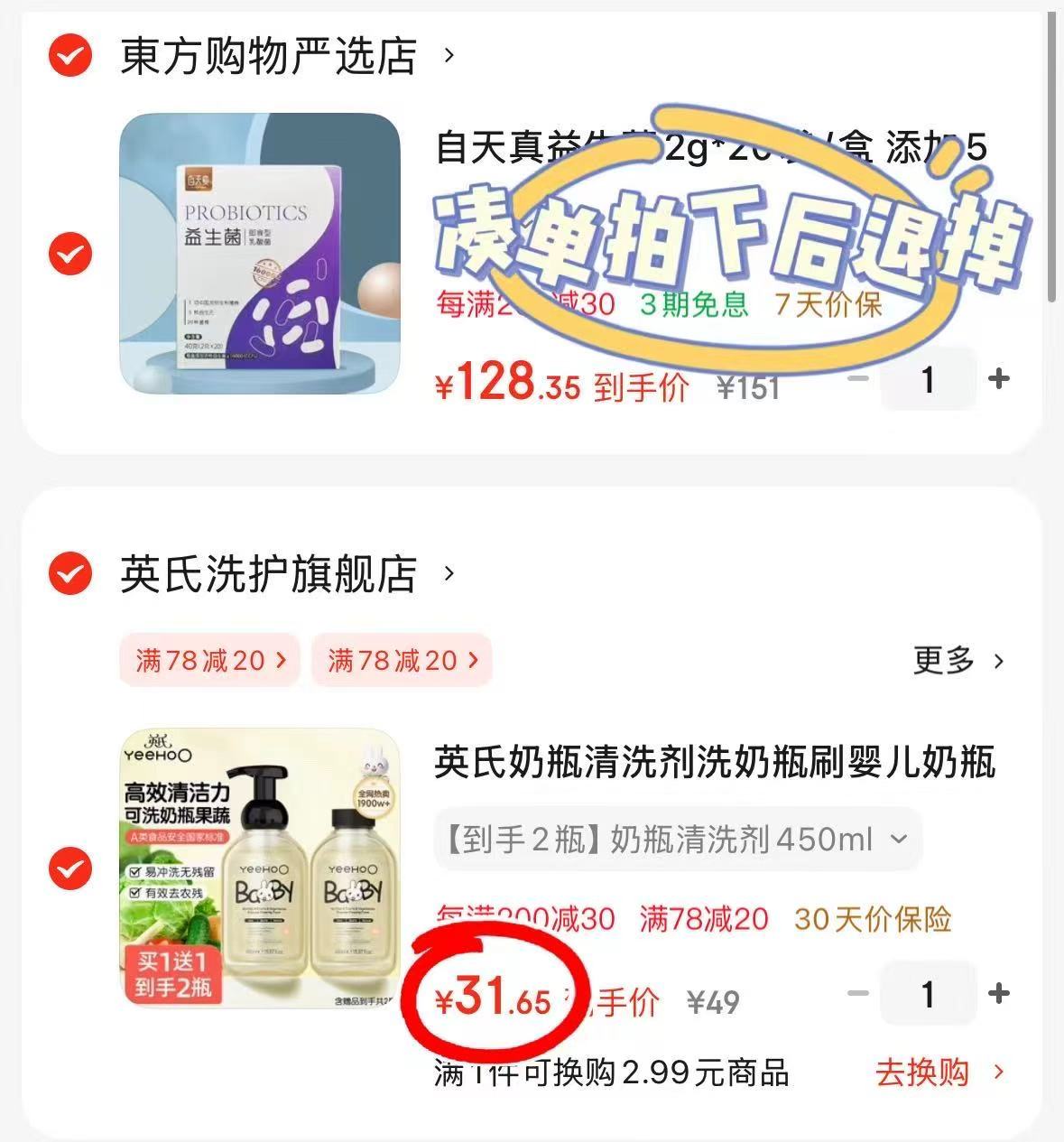The width and height of the screenshot is (1064, 1142).
Task: Decrease bottle cleanser quantity with minus button
Action: tap(856, 993)
